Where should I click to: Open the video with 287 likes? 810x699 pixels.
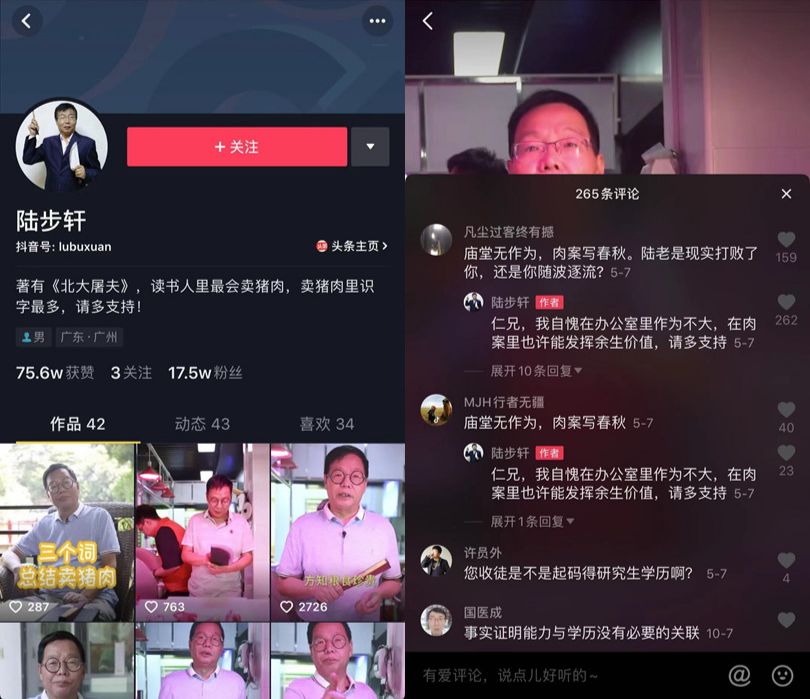pyautogui.click(x=66, y=532)
